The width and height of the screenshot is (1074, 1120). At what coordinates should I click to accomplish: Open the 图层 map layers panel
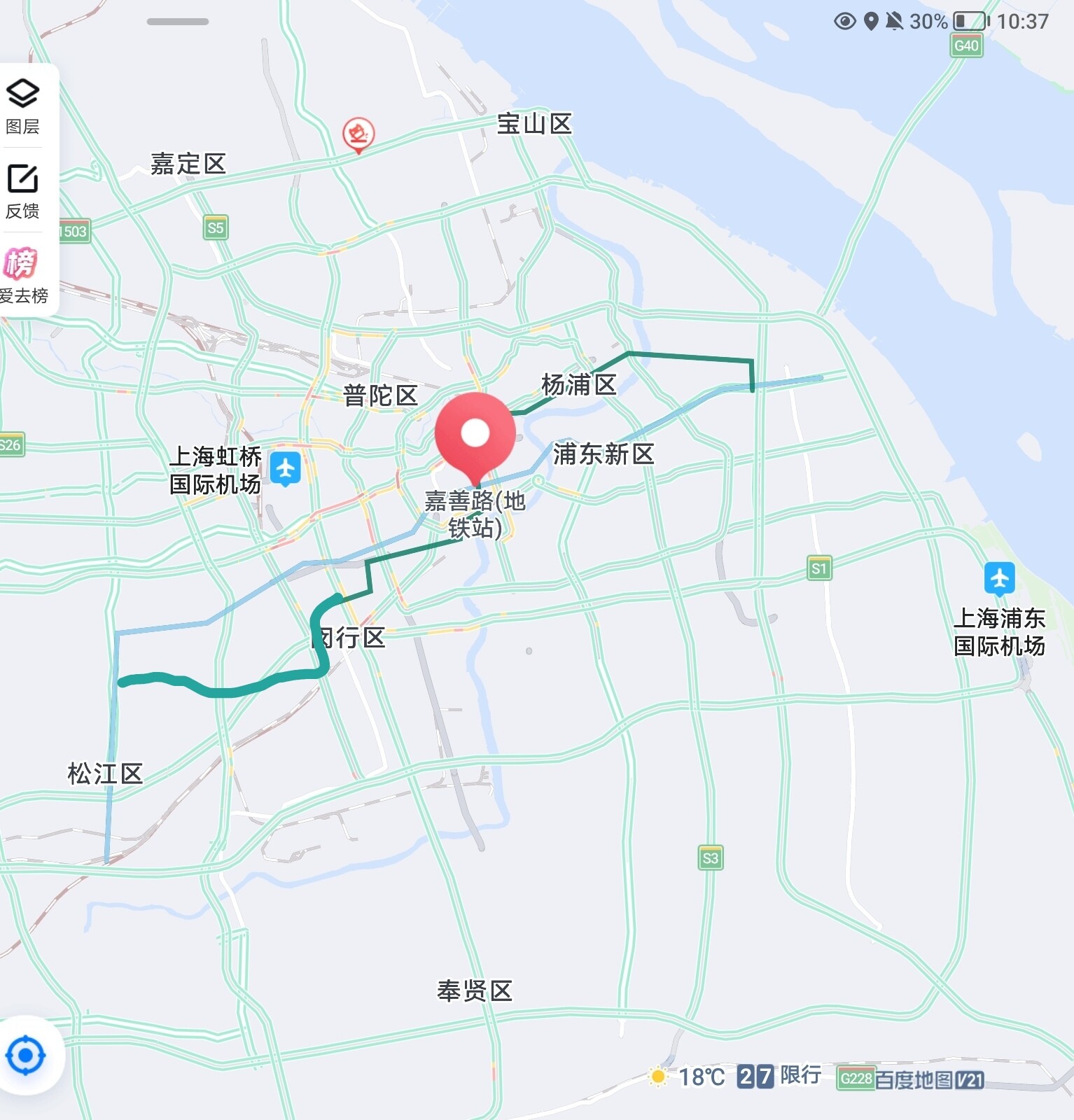click(x=22, y=105)
